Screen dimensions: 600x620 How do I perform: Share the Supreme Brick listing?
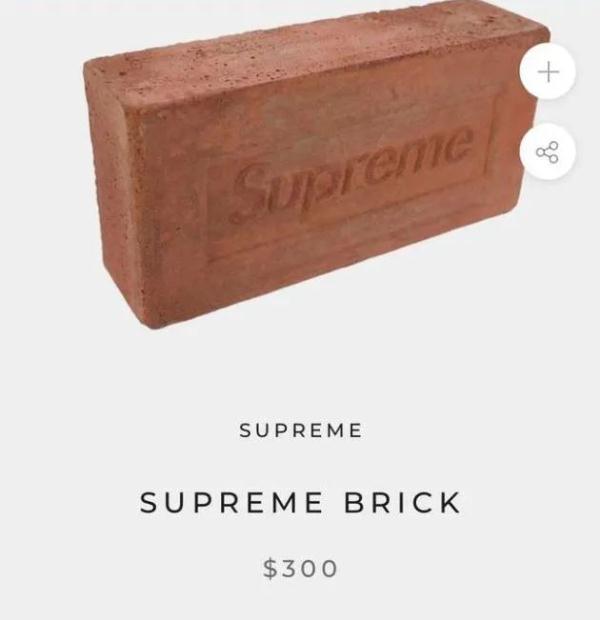click(x=548, y=152)
